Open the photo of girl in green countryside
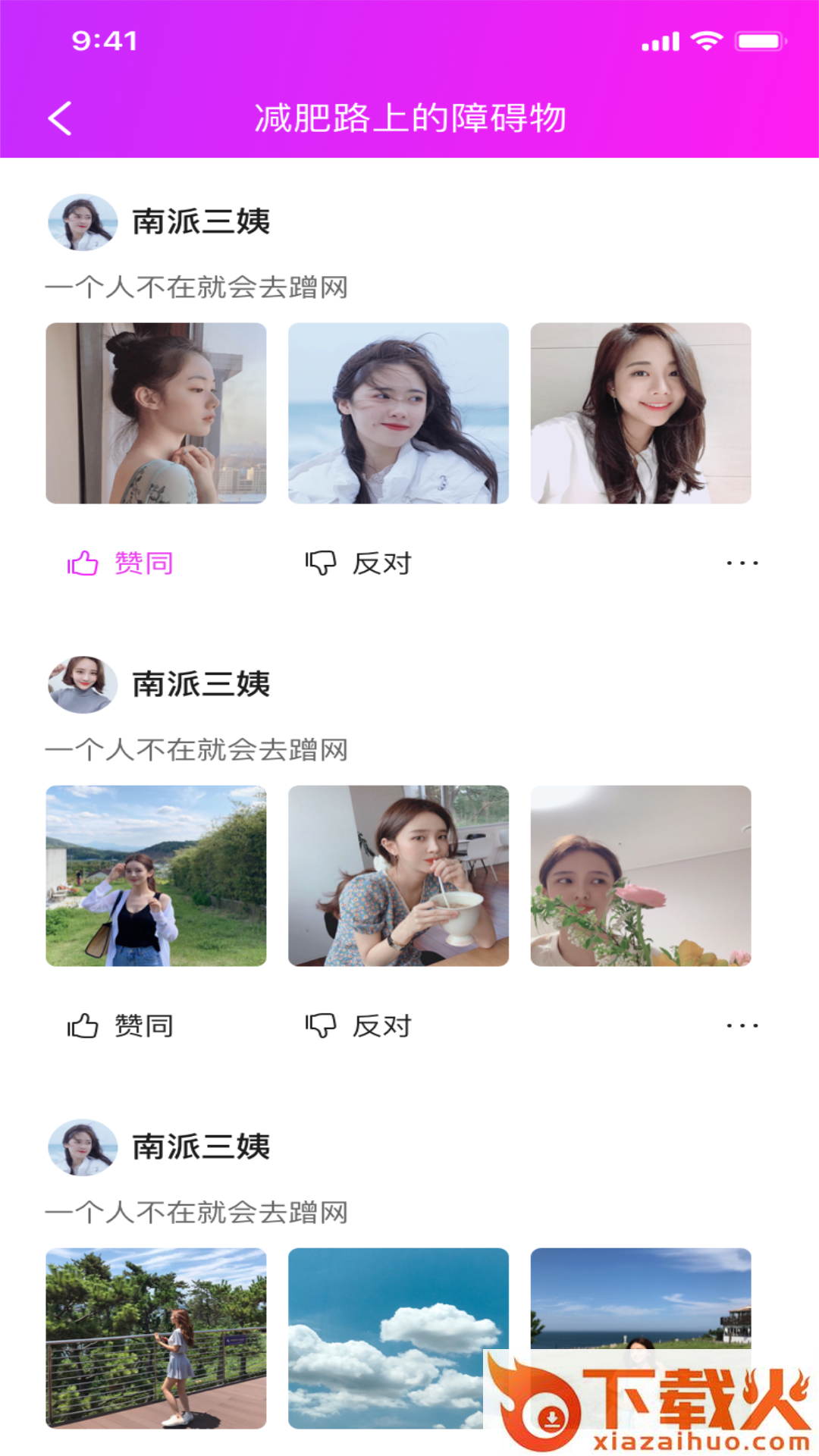 pyautogui.click(x=156, y=876)
